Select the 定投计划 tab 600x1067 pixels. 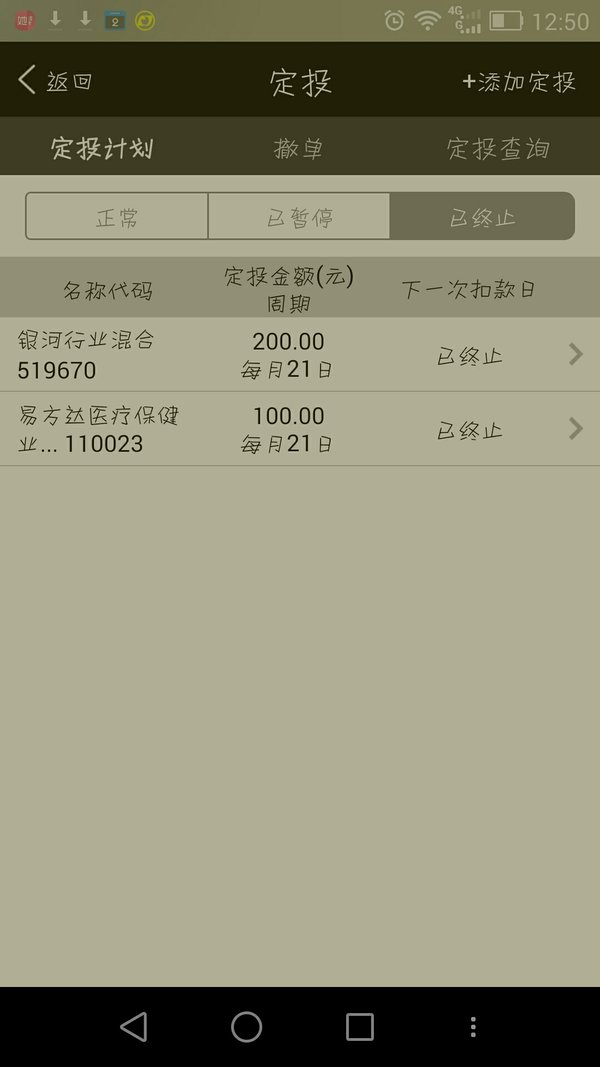point(101,148)
